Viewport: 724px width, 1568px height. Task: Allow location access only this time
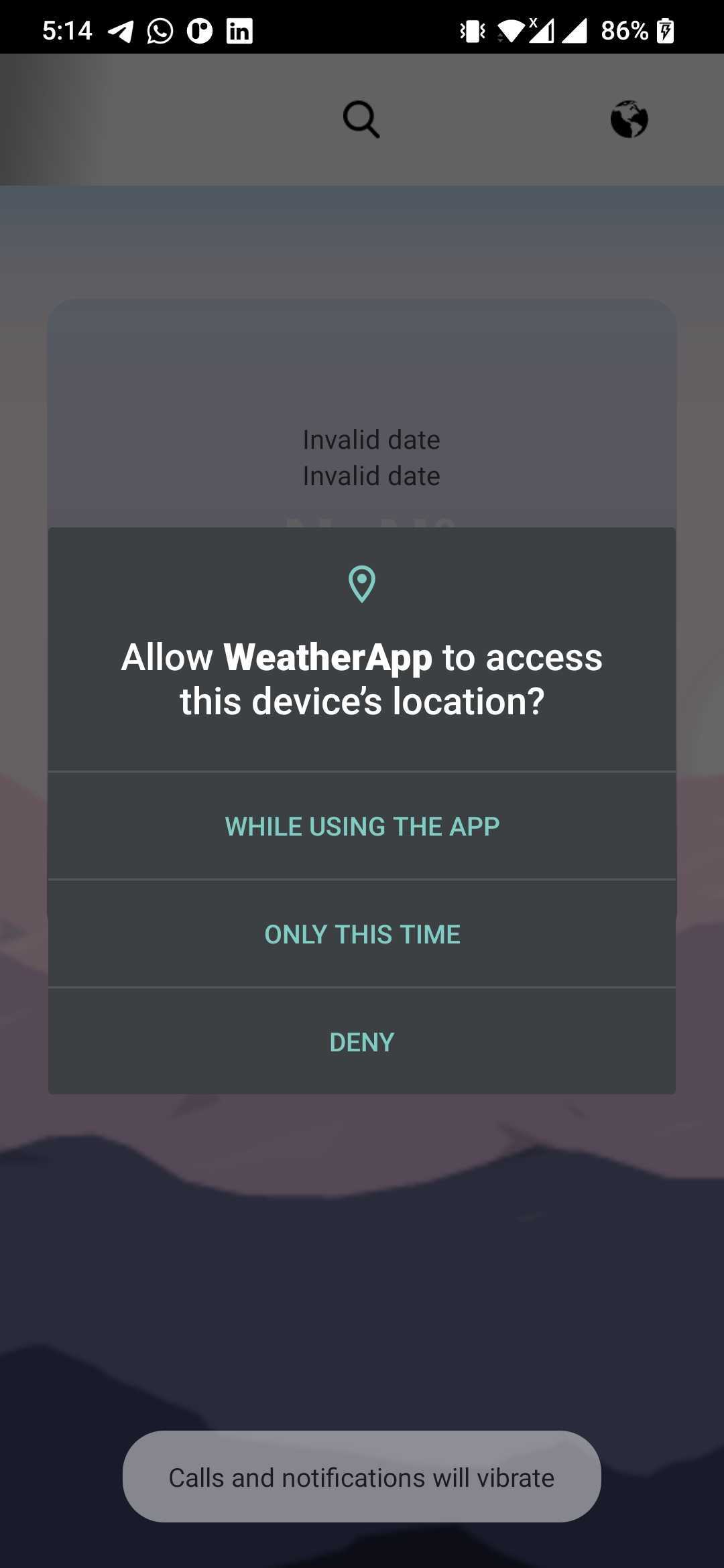coord(362,933)
